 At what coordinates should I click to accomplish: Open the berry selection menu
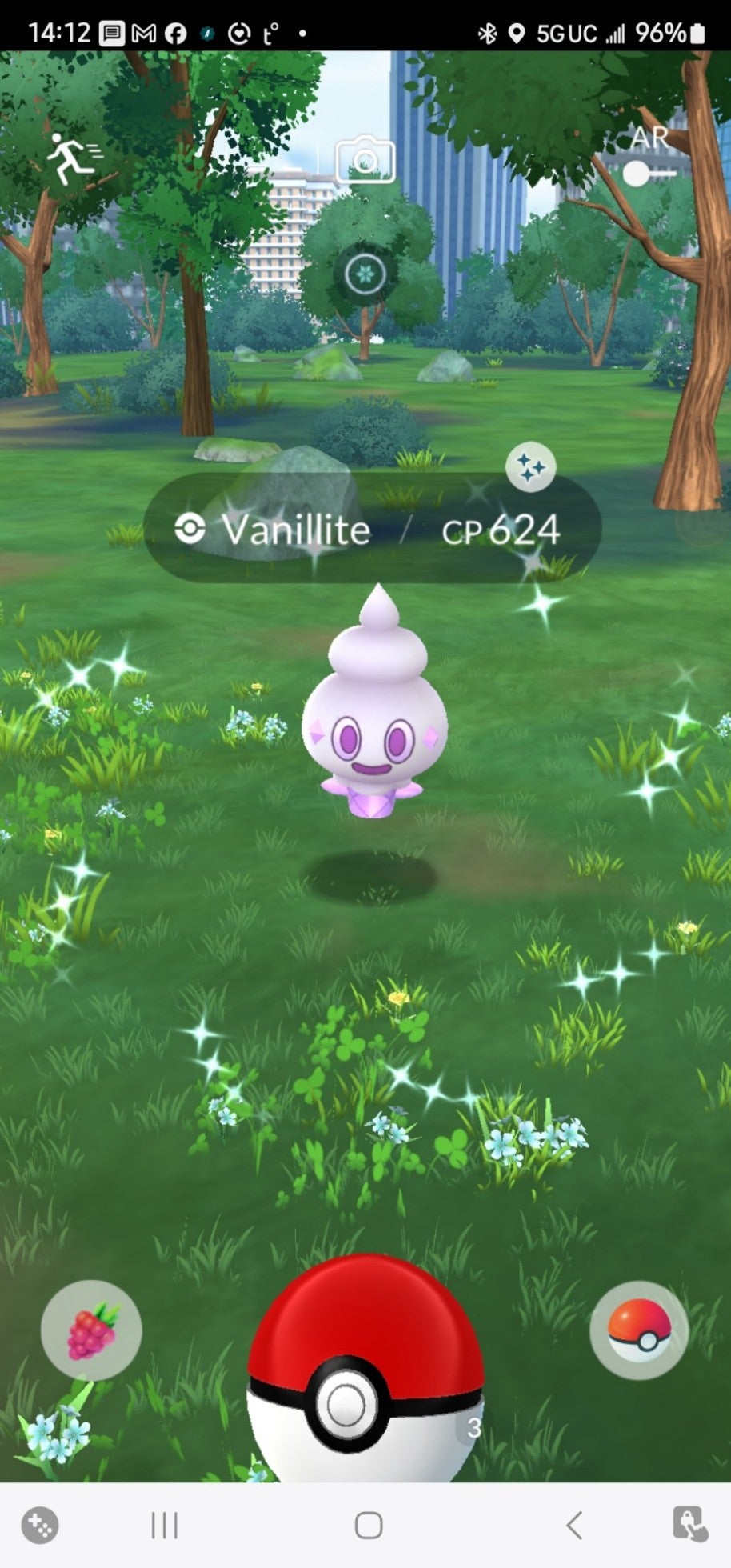[x=91, y=1330]
